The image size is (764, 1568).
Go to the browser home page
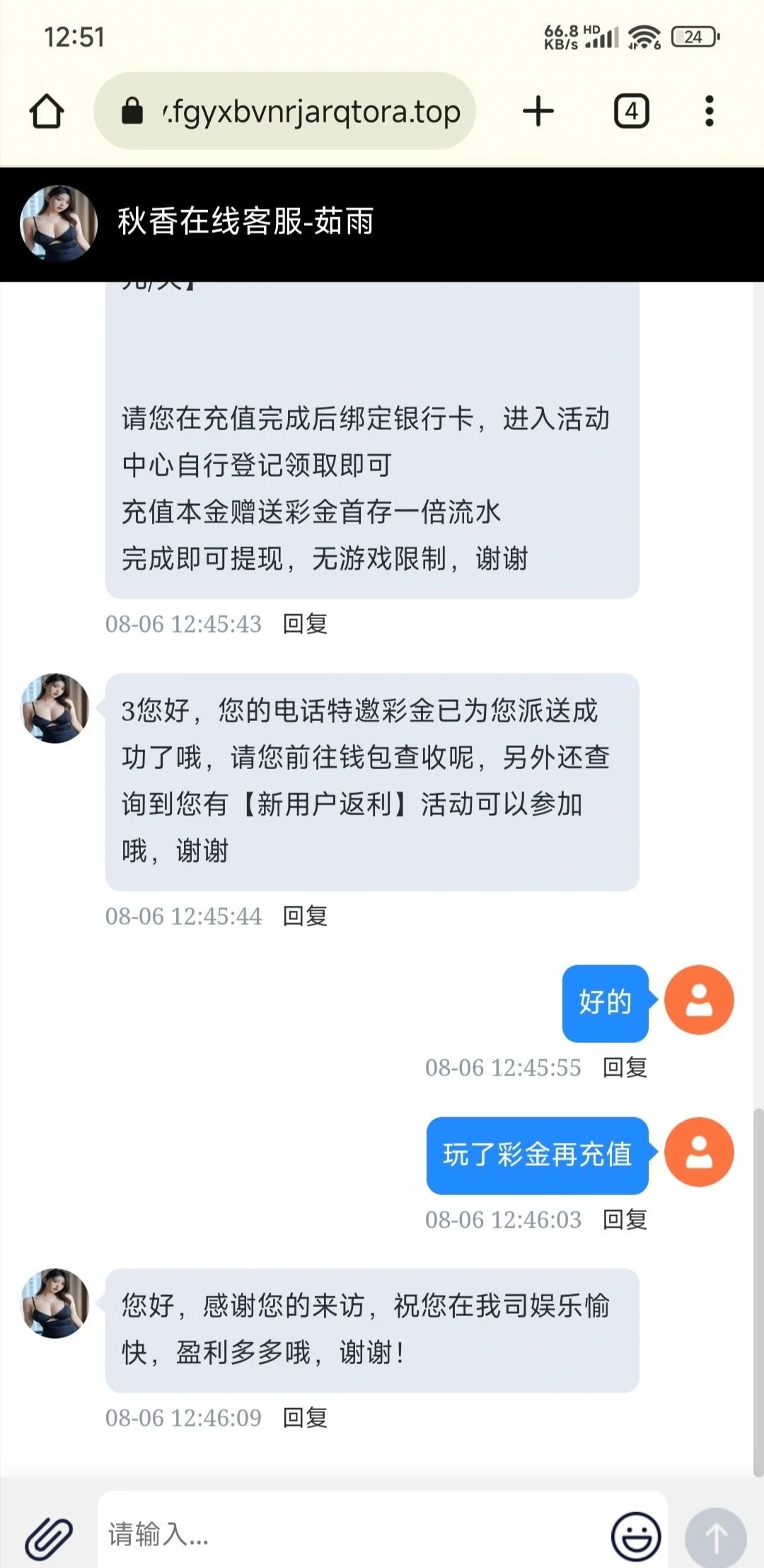pyautogui.click(x=47, y=111)
